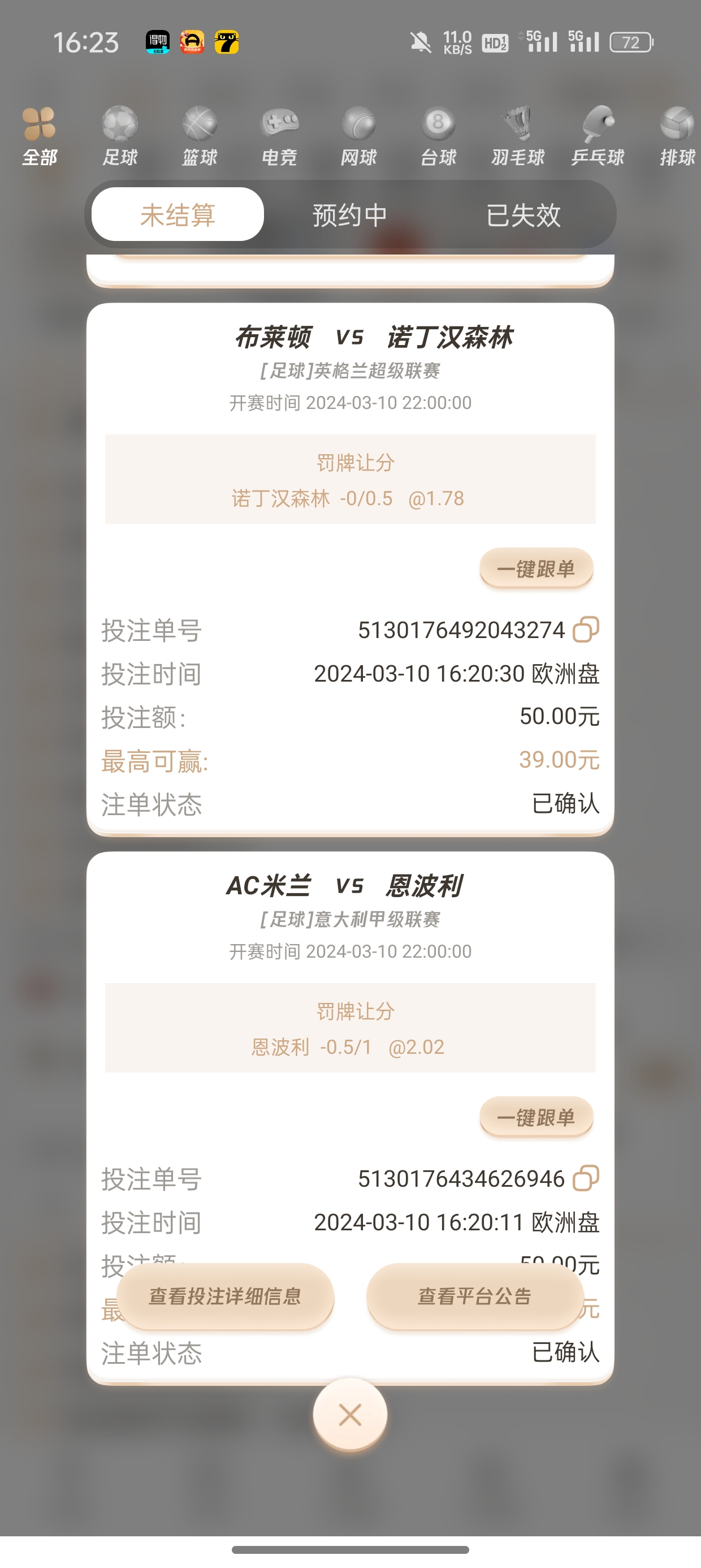Switch to the 篮球 category

coord(200,136)
